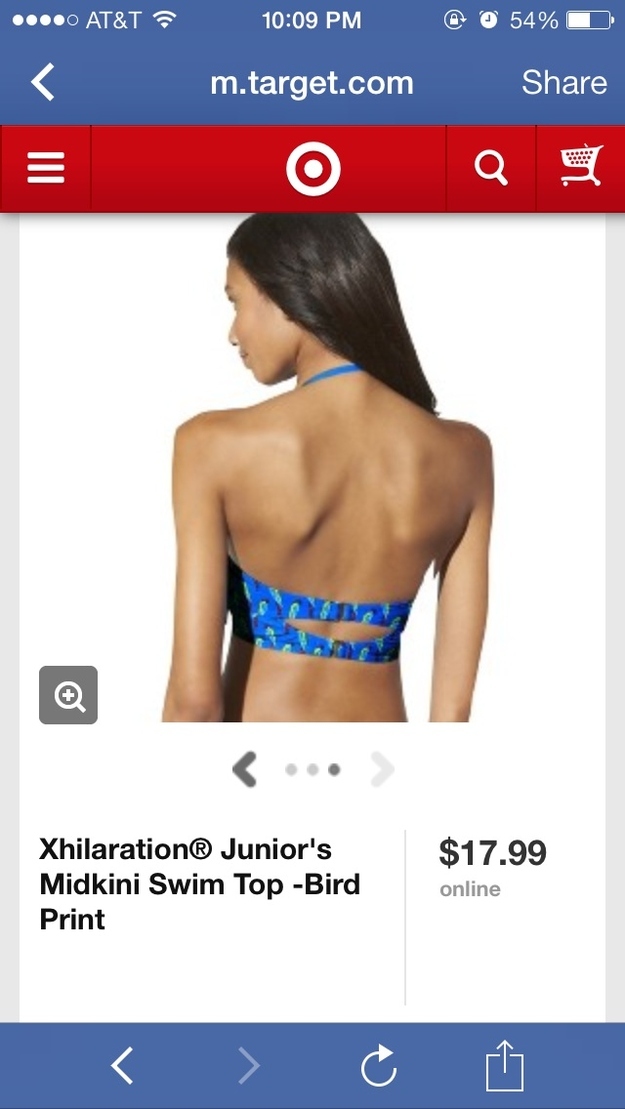Go back using the top-left arrow

coord(42,82)
